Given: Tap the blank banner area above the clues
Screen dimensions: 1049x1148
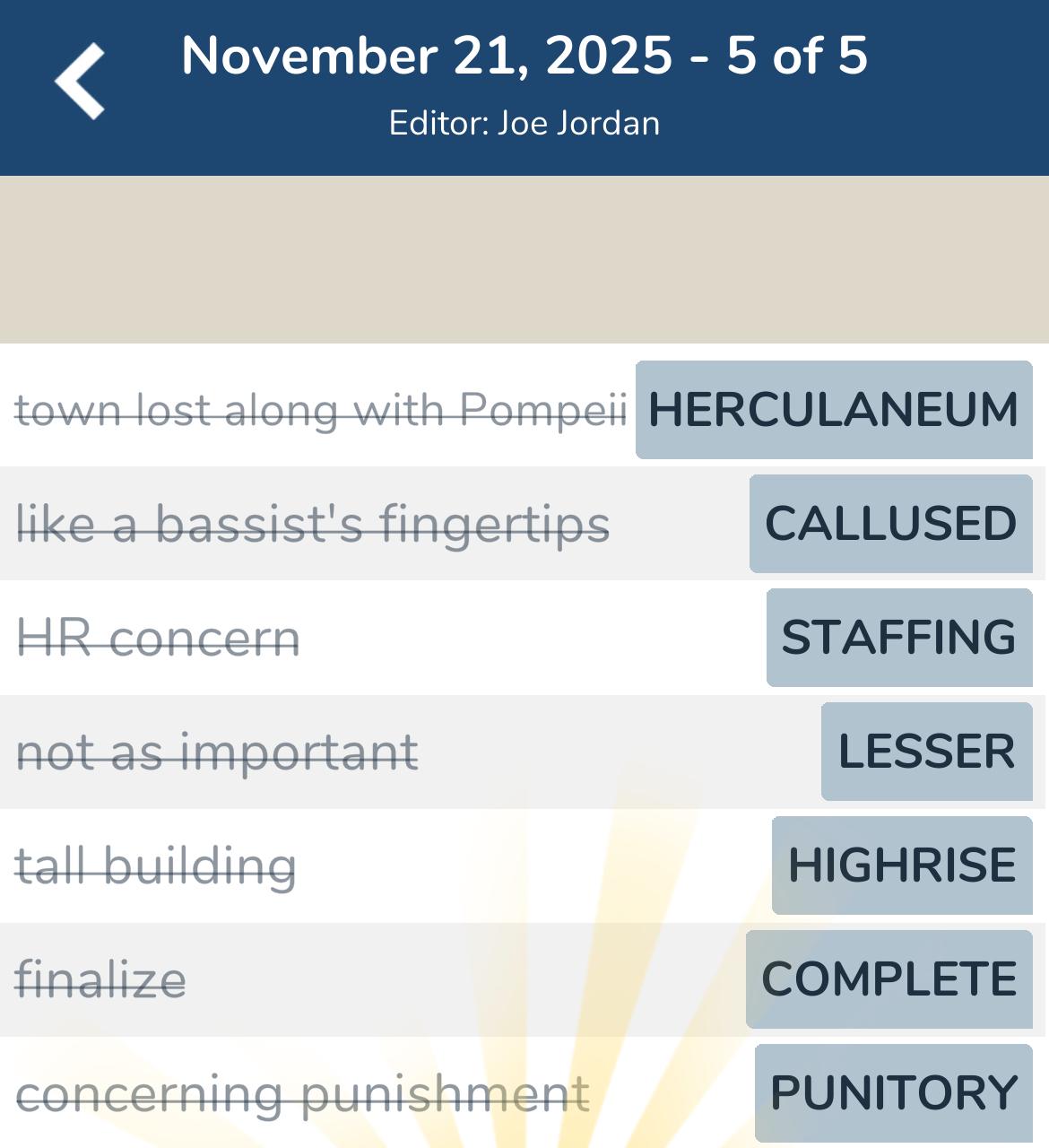Looking at the screenshot, I should pyautogui.click(x=524, y=256).
